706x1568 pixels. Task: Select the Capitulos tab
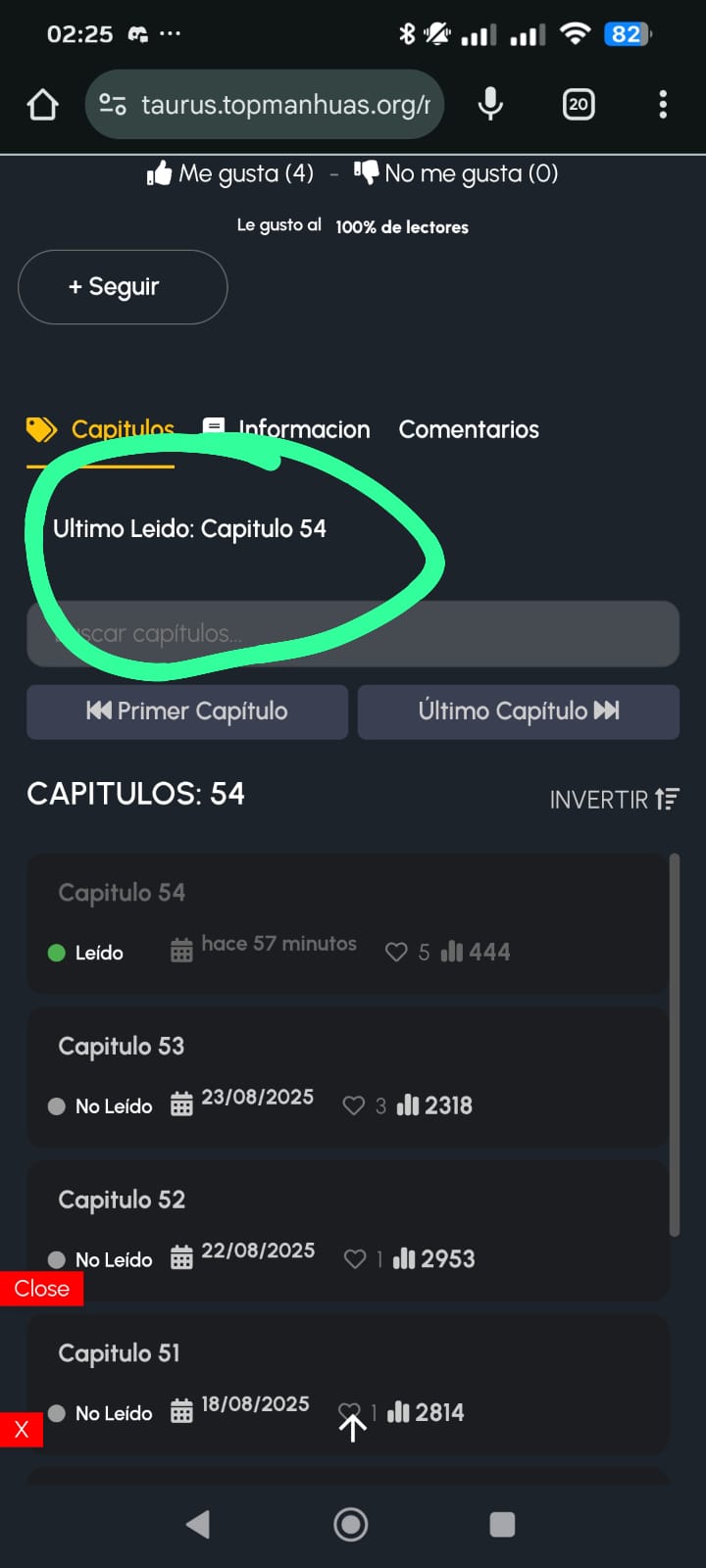pos(101,429)
